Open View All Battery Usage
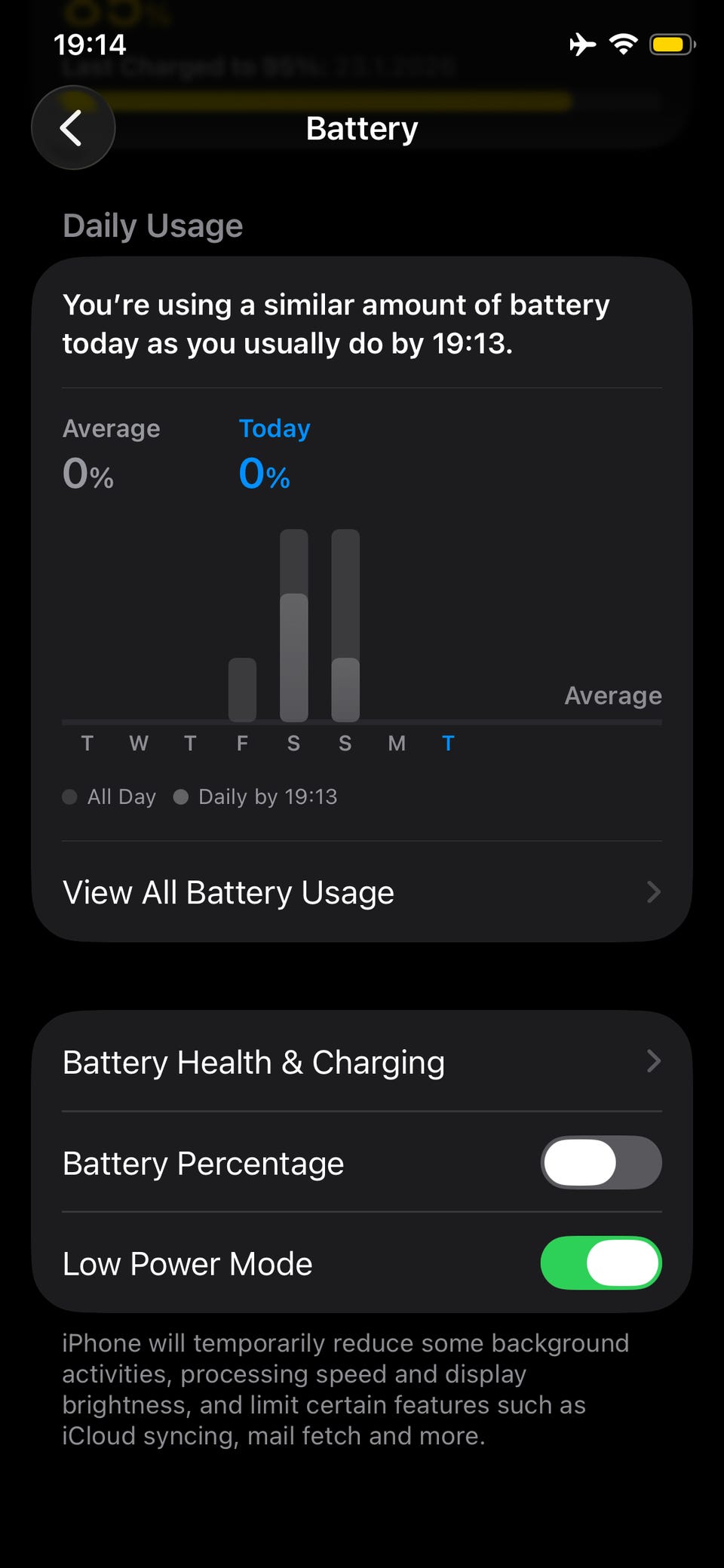The image size is (724, 1568). point(362,892)
